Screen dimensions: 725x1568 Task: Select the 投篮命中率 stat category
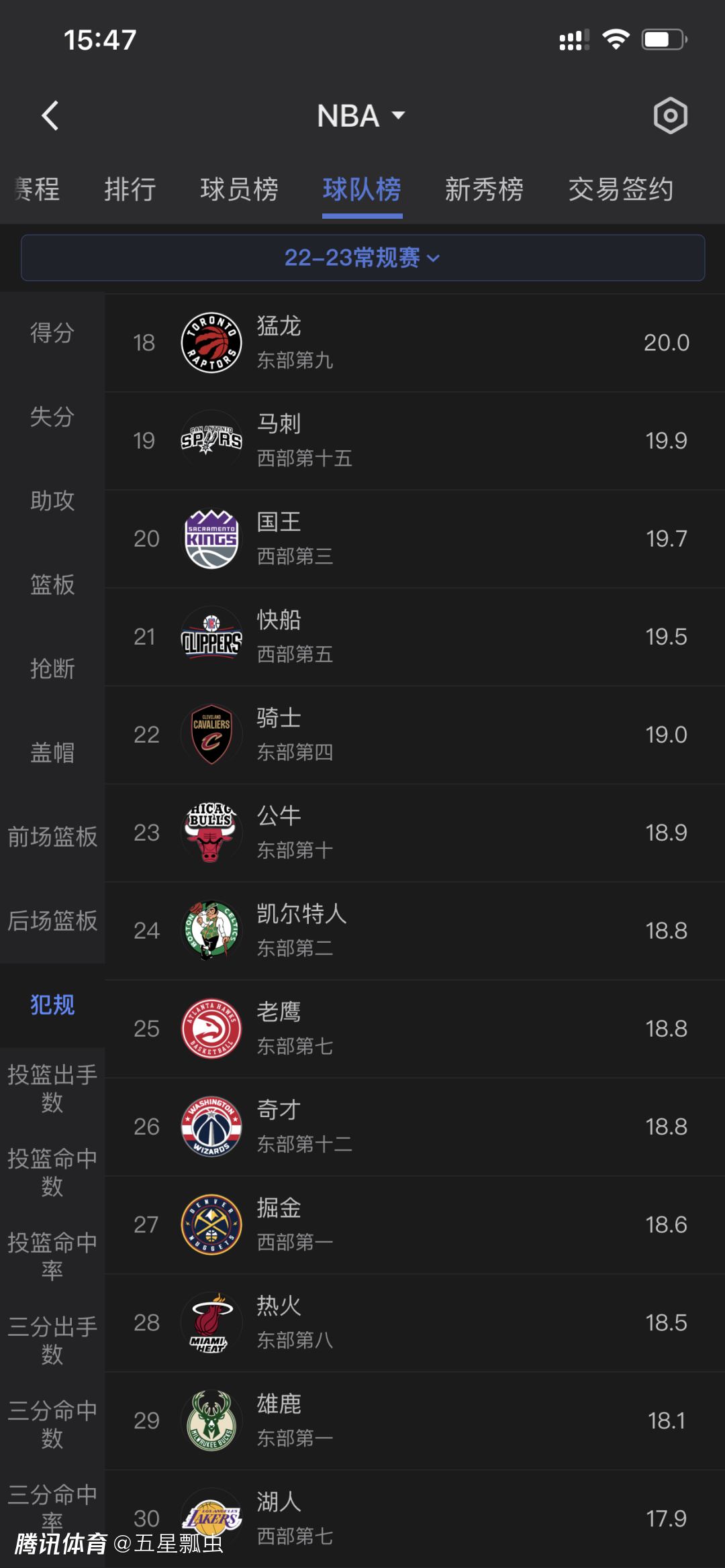[x=52, y=1255]
